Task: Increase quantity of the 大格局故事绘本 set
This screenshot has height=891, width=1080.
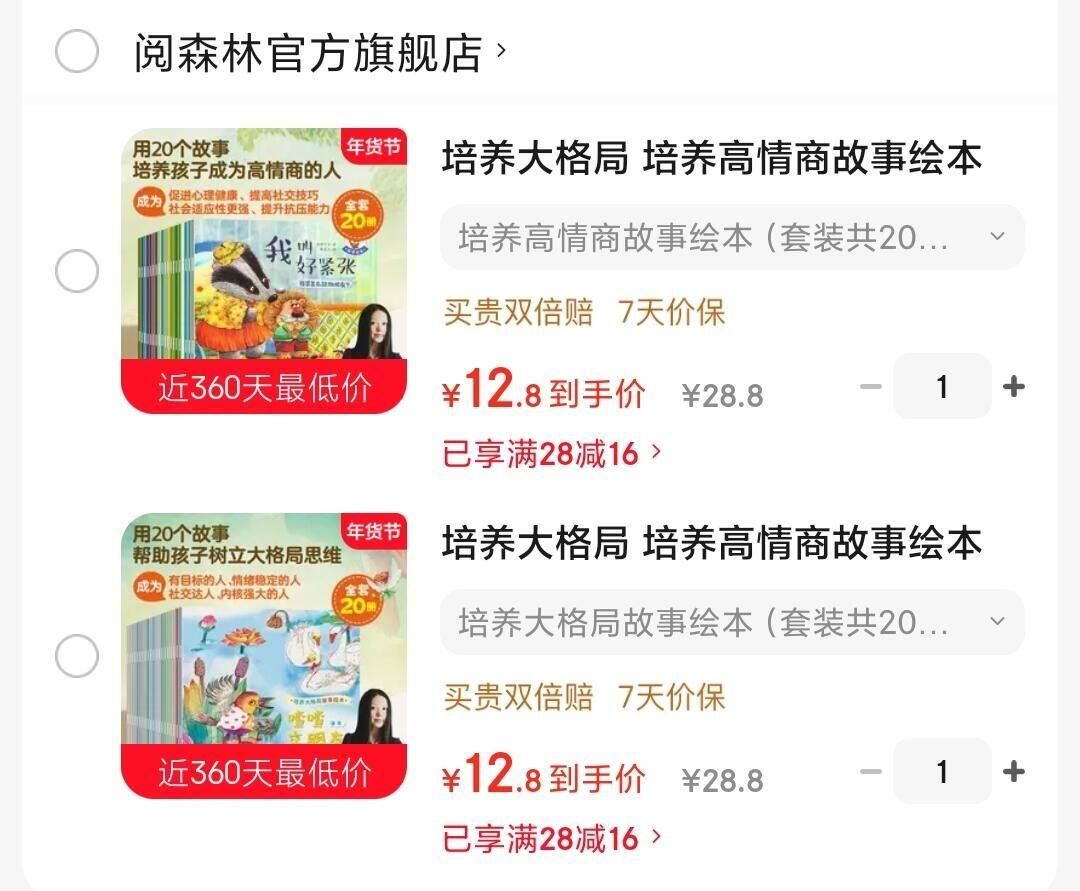Action: 1014,772
